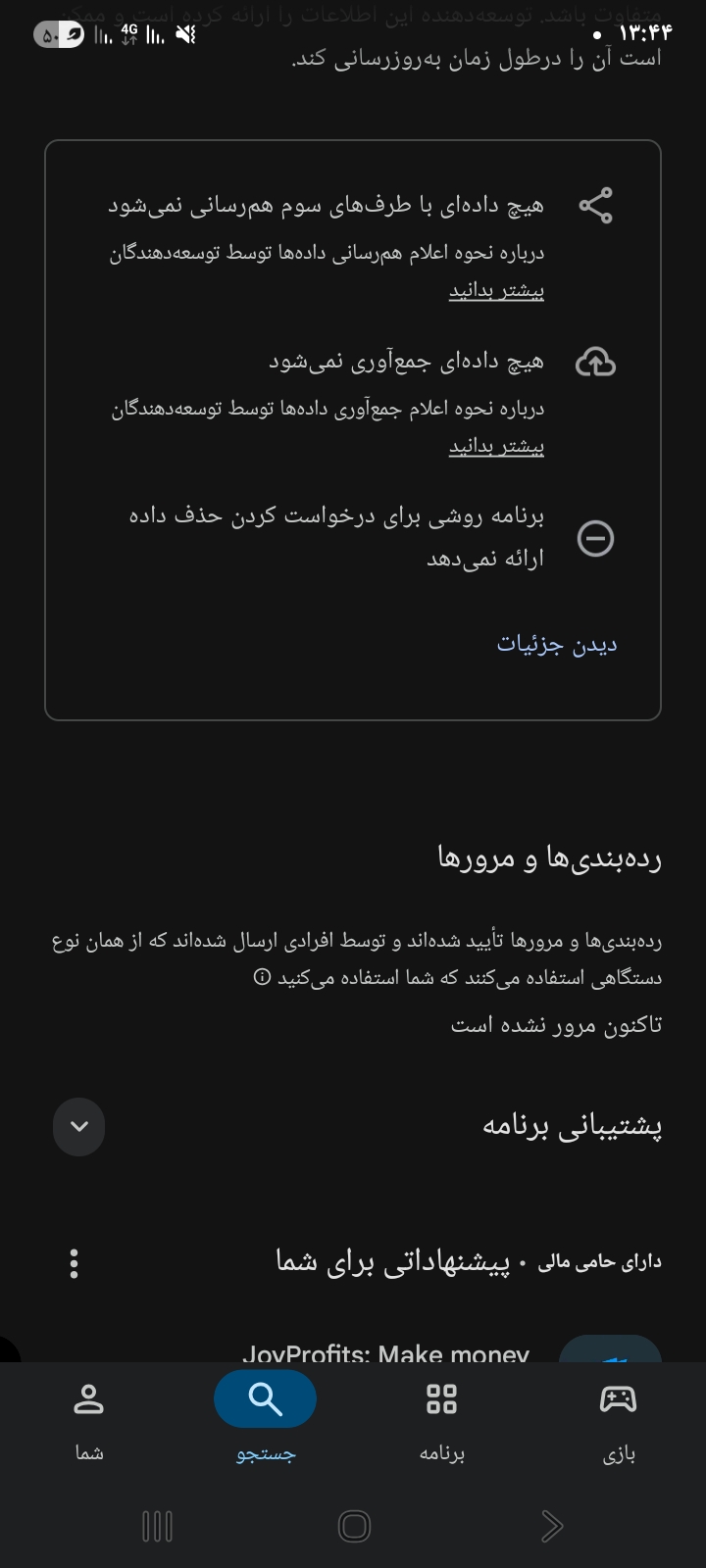706x1568 pixels.
Task: Open the learn more link under data sharing
Action: pyautogui.click(x=496, y=291)
